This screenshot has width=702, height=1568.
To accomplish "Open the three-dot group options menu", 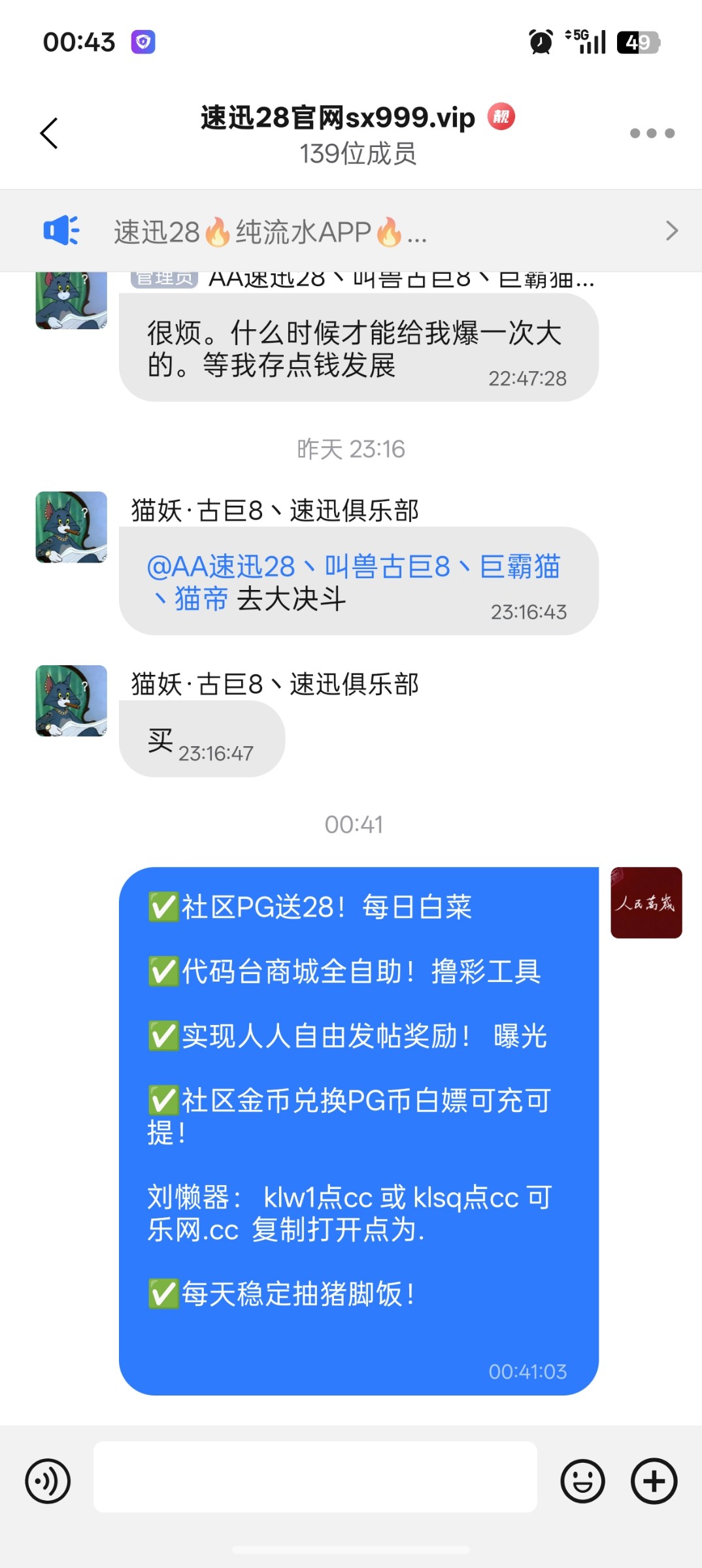I will pos(652,133).
